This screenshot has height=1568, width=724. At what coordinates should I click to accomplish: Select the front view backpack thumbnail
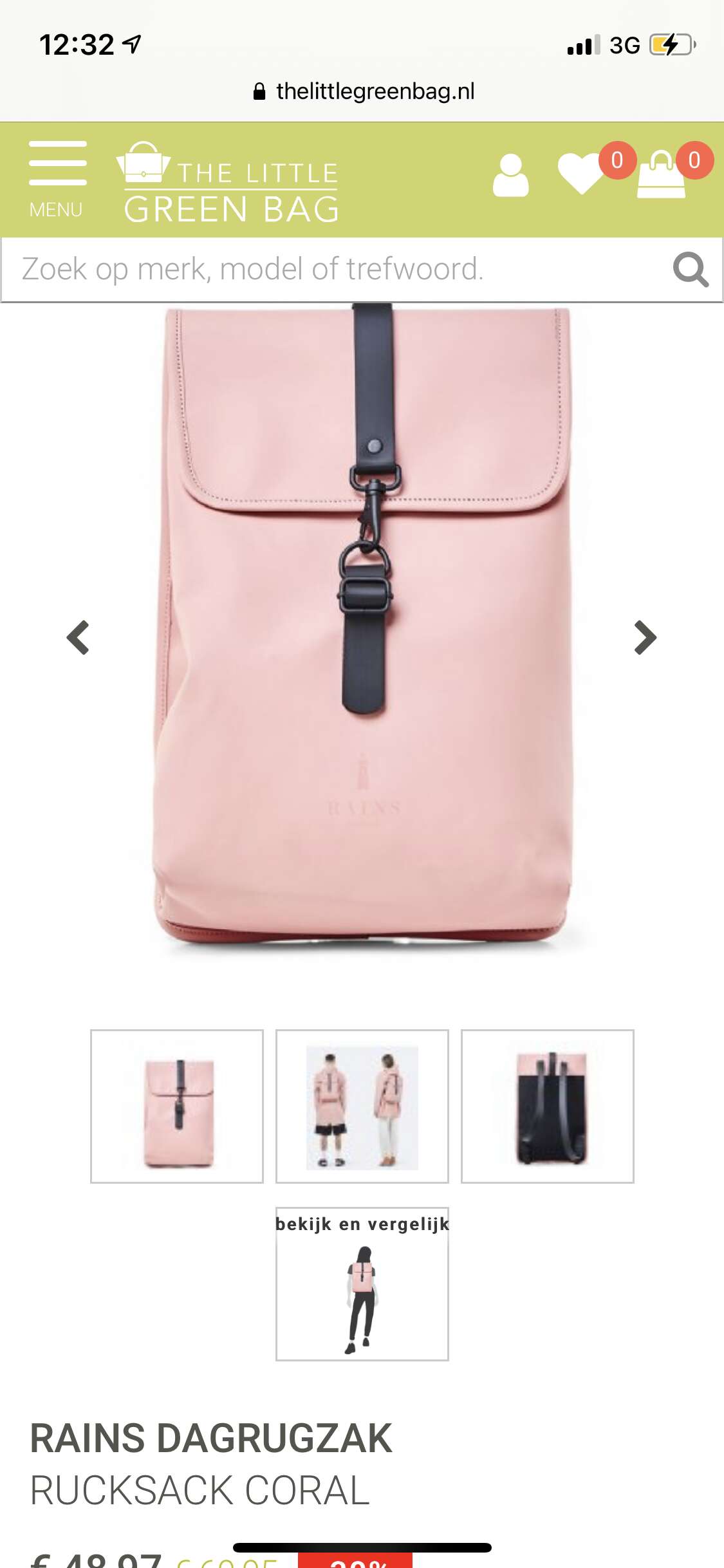coord(177,1106)
